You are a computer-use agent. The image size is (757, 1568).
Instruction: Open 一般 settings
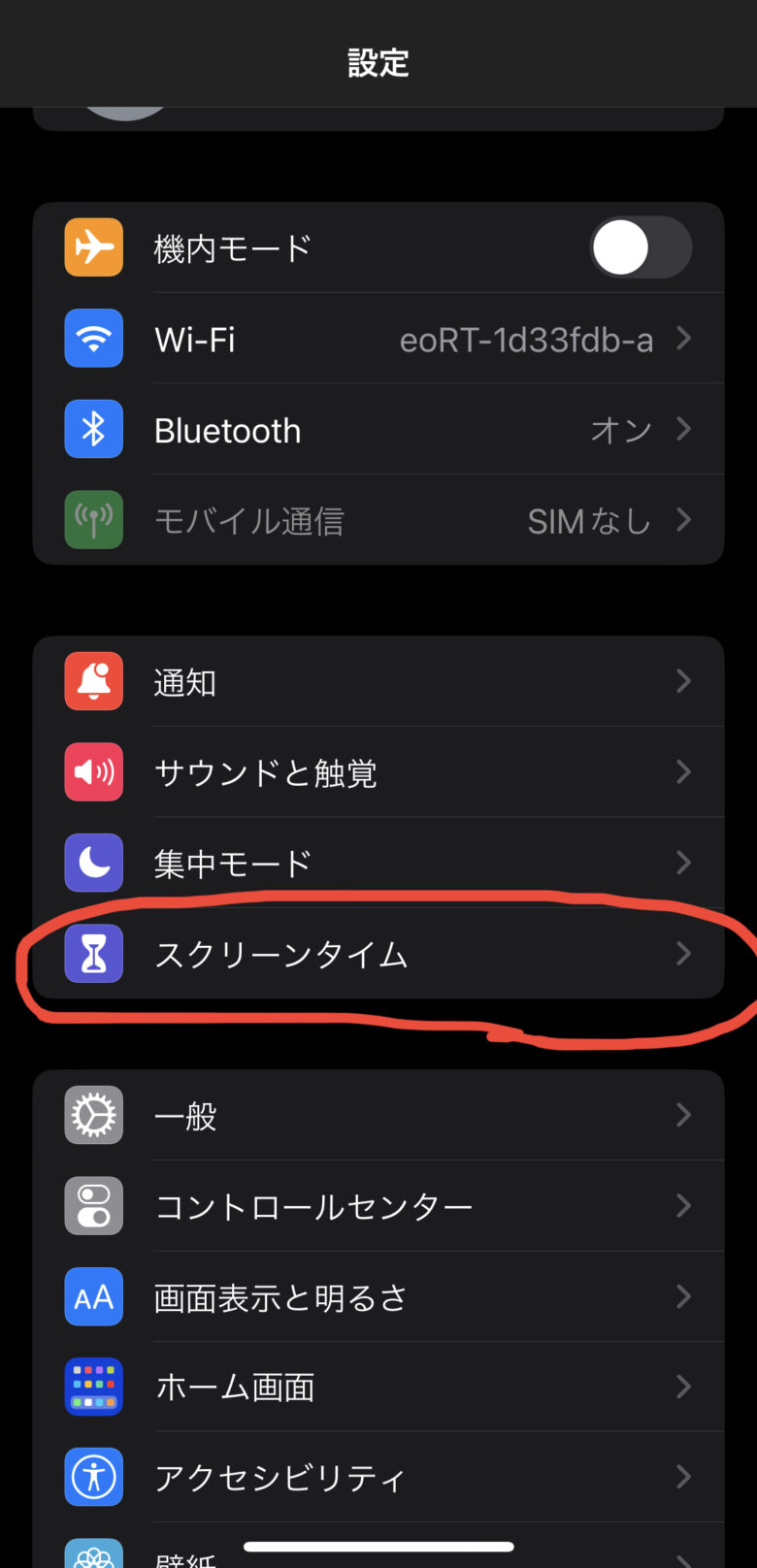point(378,1116)
